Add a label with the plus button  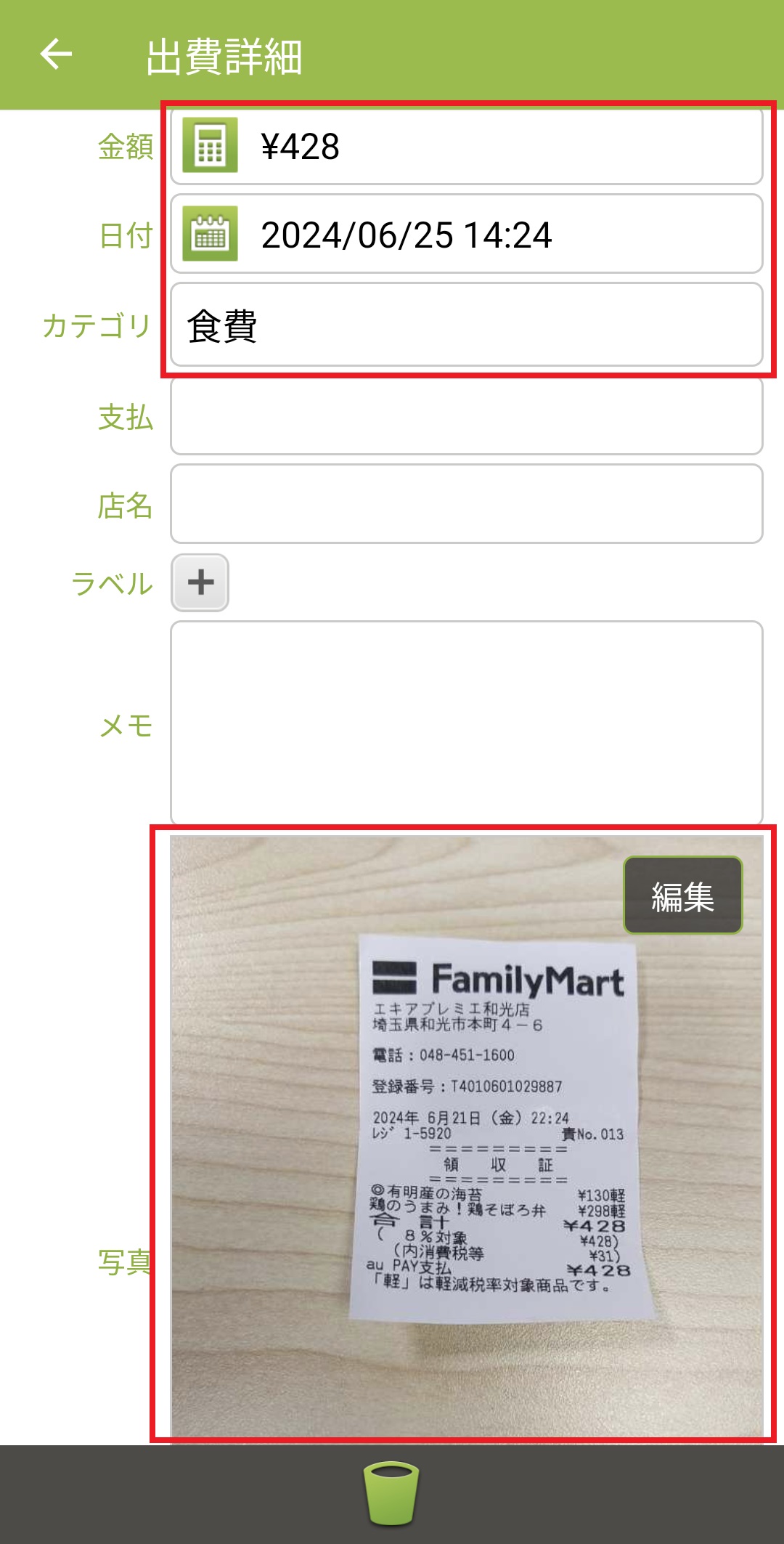point(200,582)
